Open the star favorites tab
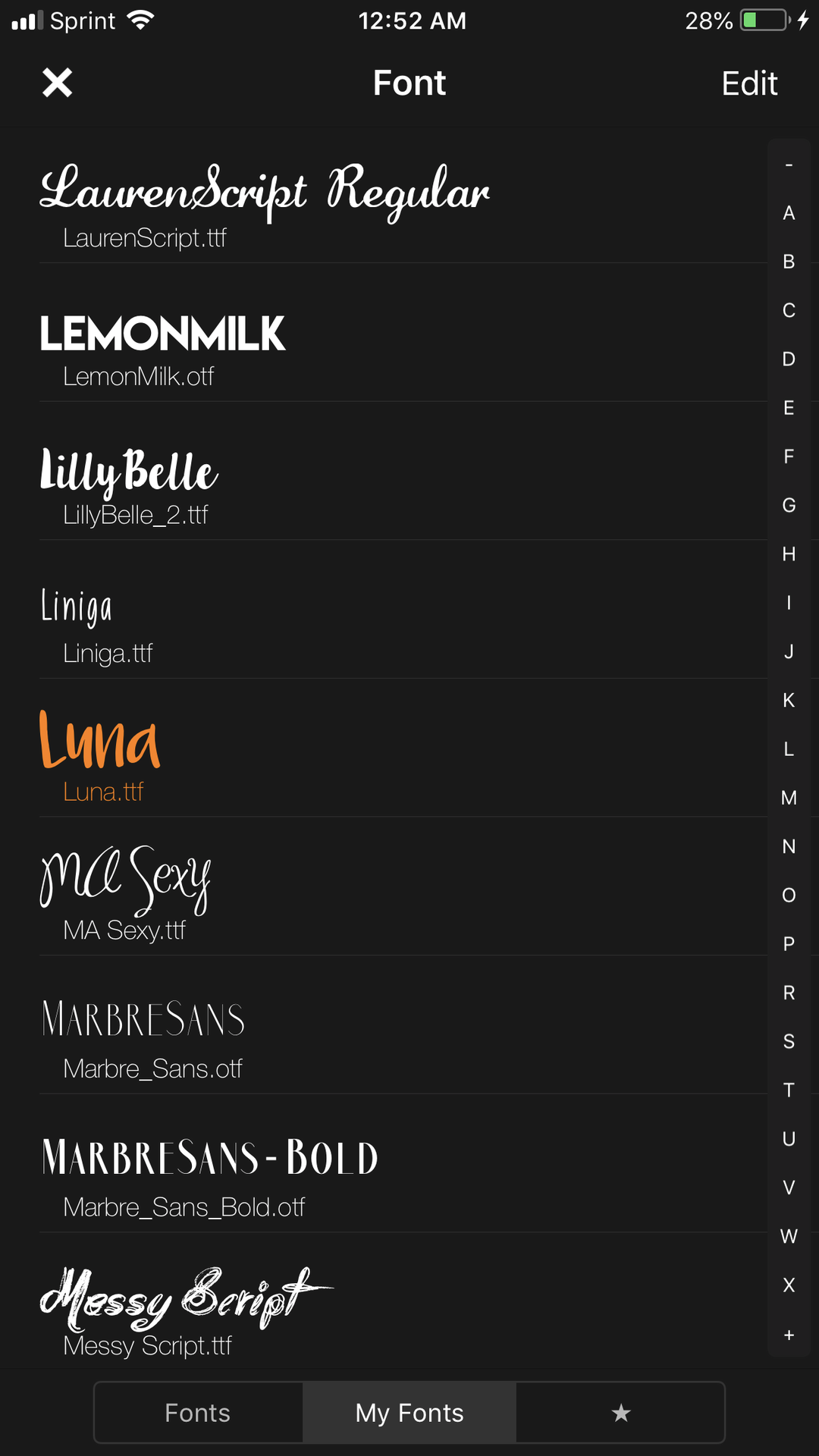This screenshot has width=819, height=1456. tap(621, 1413)
